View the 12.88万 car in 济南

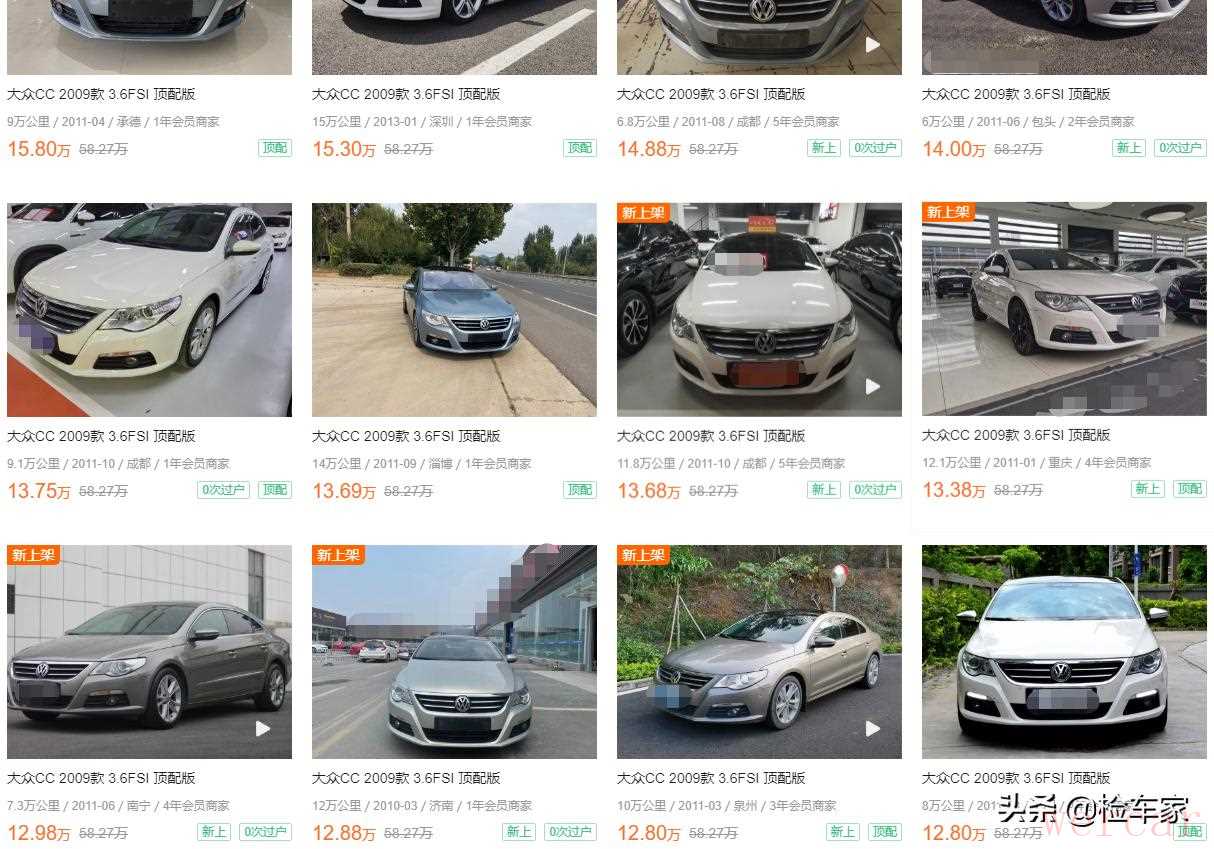tap(406, 778)
